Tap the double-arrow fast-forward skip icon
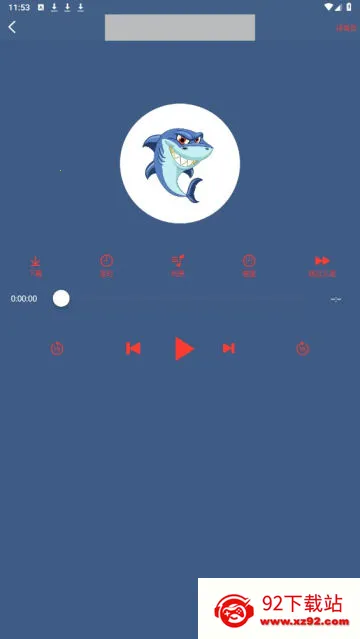 322,266
